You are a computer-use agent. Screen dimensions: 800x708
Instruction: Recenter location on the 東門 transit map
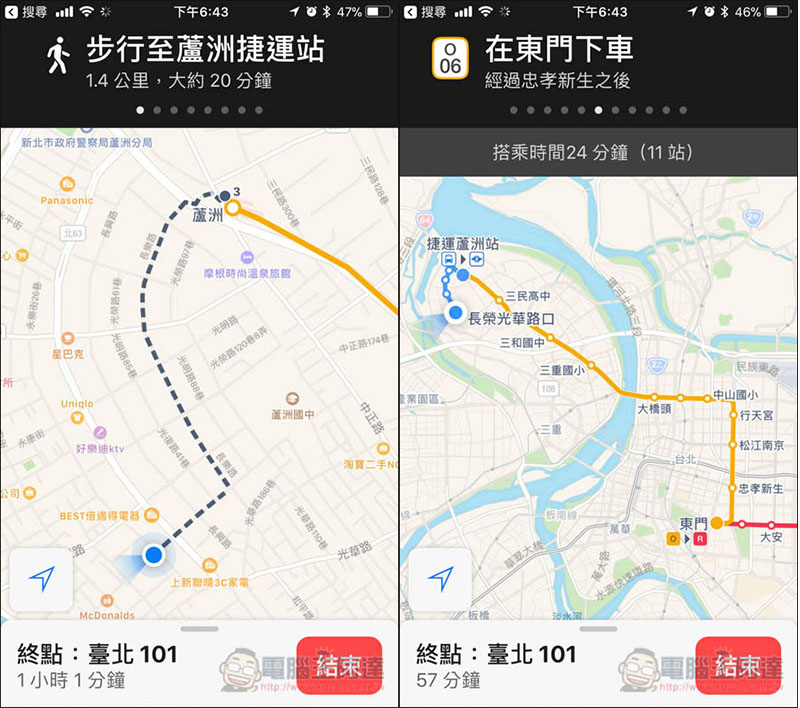(x=440, y=579)
